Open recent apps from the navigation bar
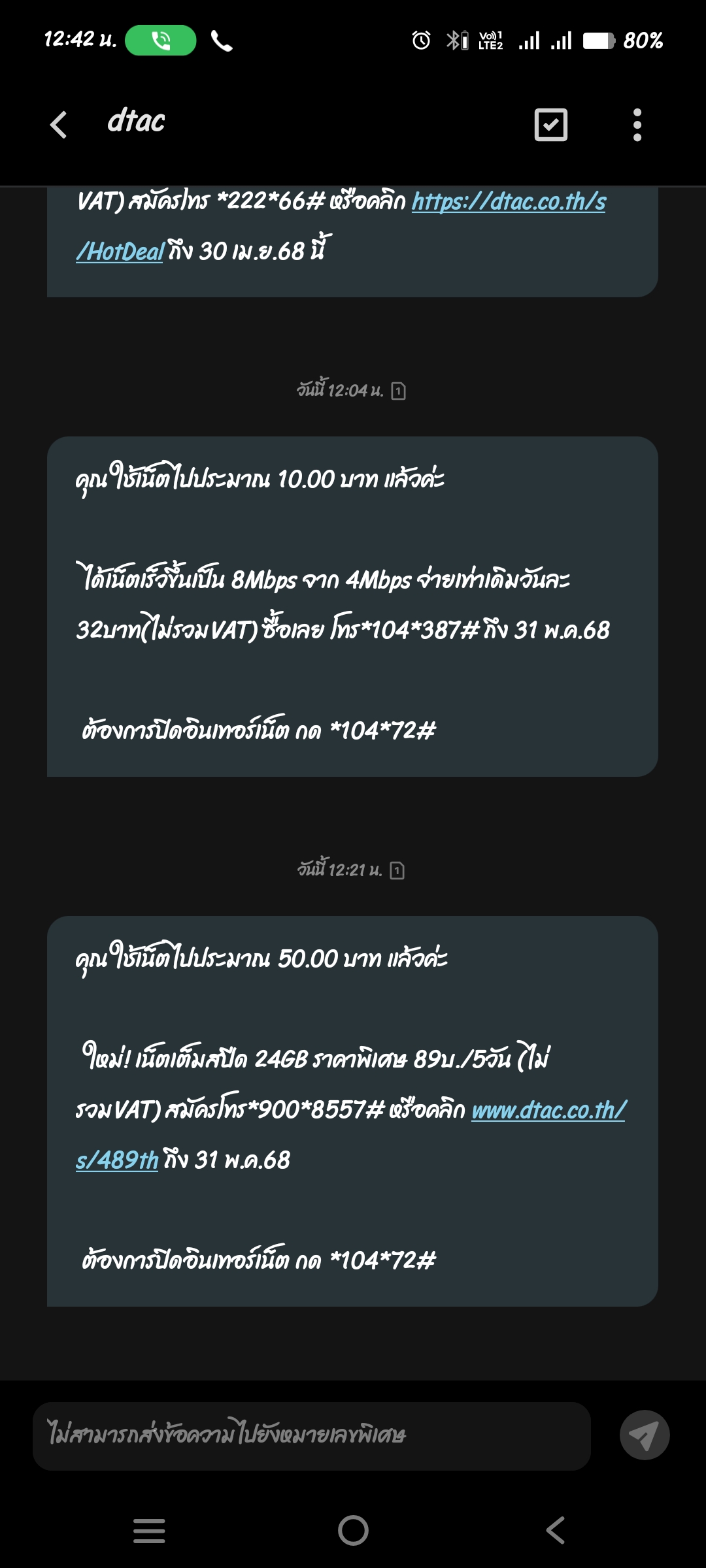 coord(149,1531)
